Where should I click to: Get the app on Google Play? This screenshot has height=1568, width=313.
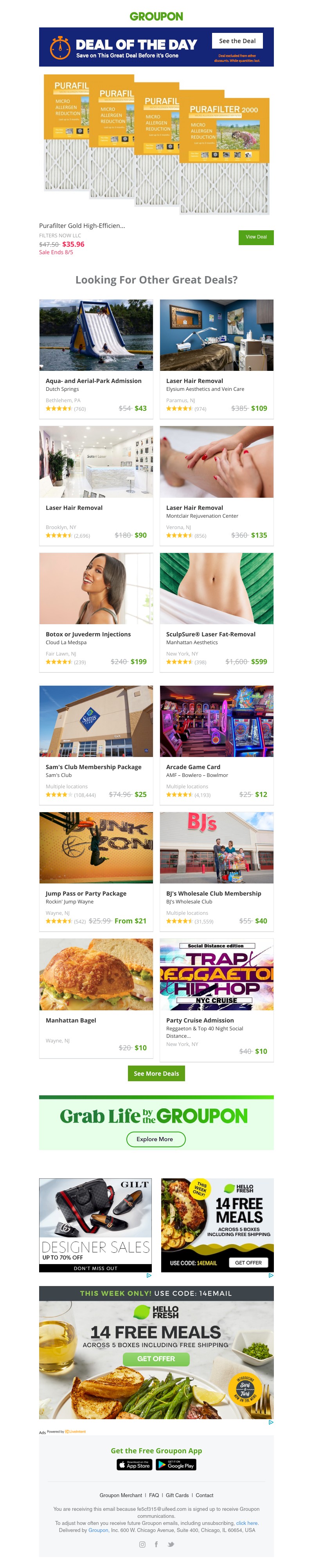[176, 1465]
